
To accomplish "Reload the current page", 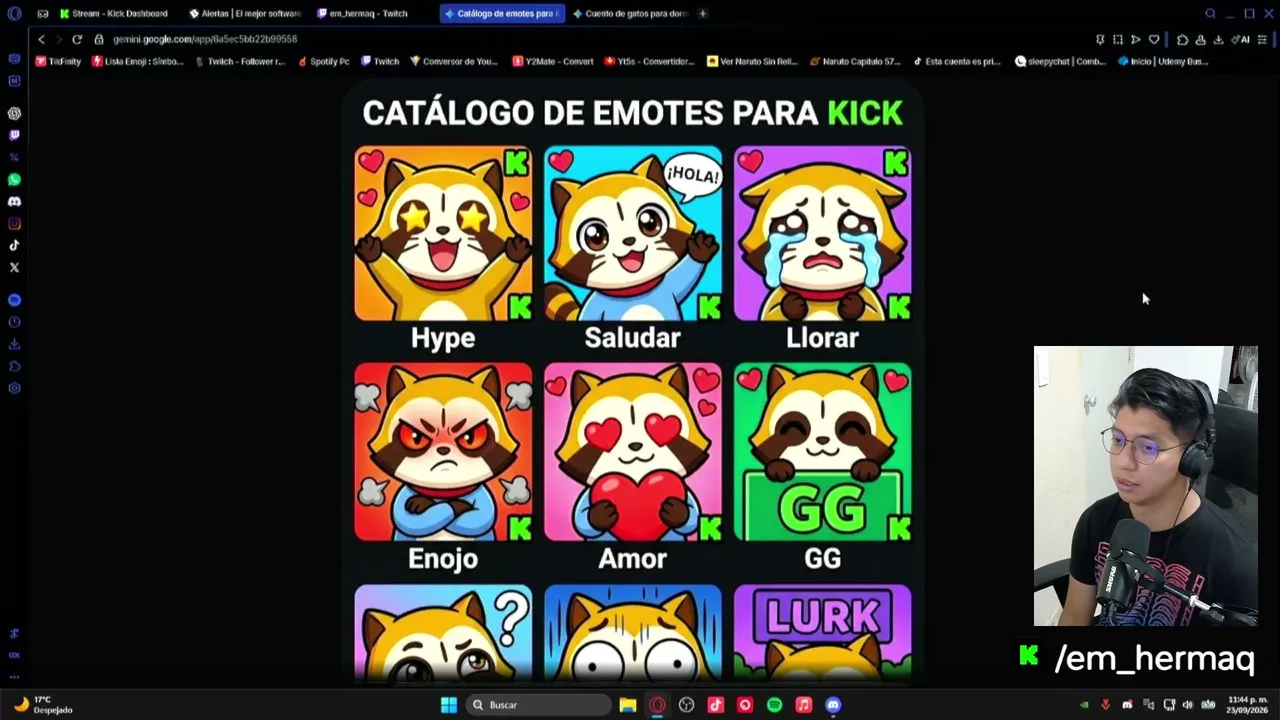I will [x=77, y=39].
